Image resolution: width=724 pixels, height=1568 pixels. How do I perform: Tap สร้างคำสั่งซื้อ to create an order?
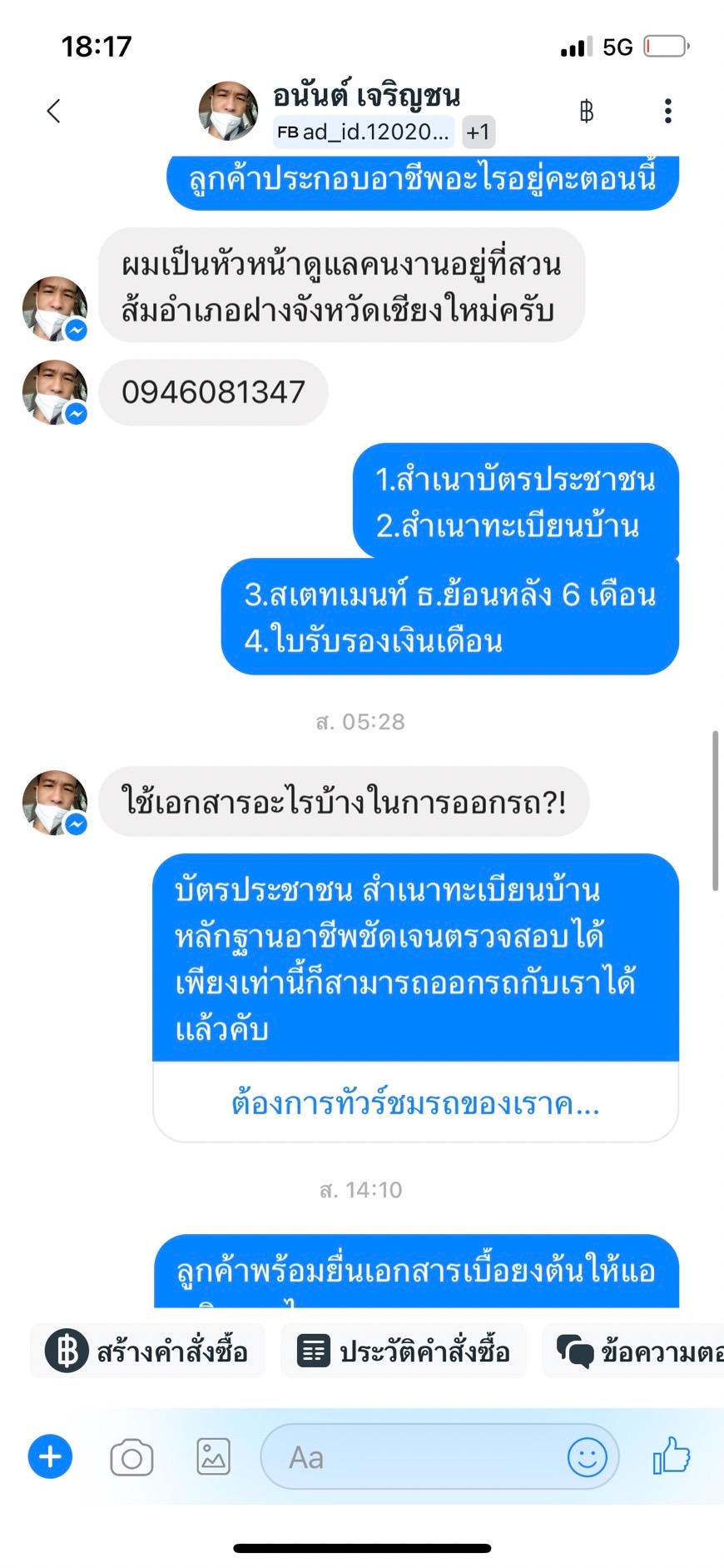coord(147,1351)
